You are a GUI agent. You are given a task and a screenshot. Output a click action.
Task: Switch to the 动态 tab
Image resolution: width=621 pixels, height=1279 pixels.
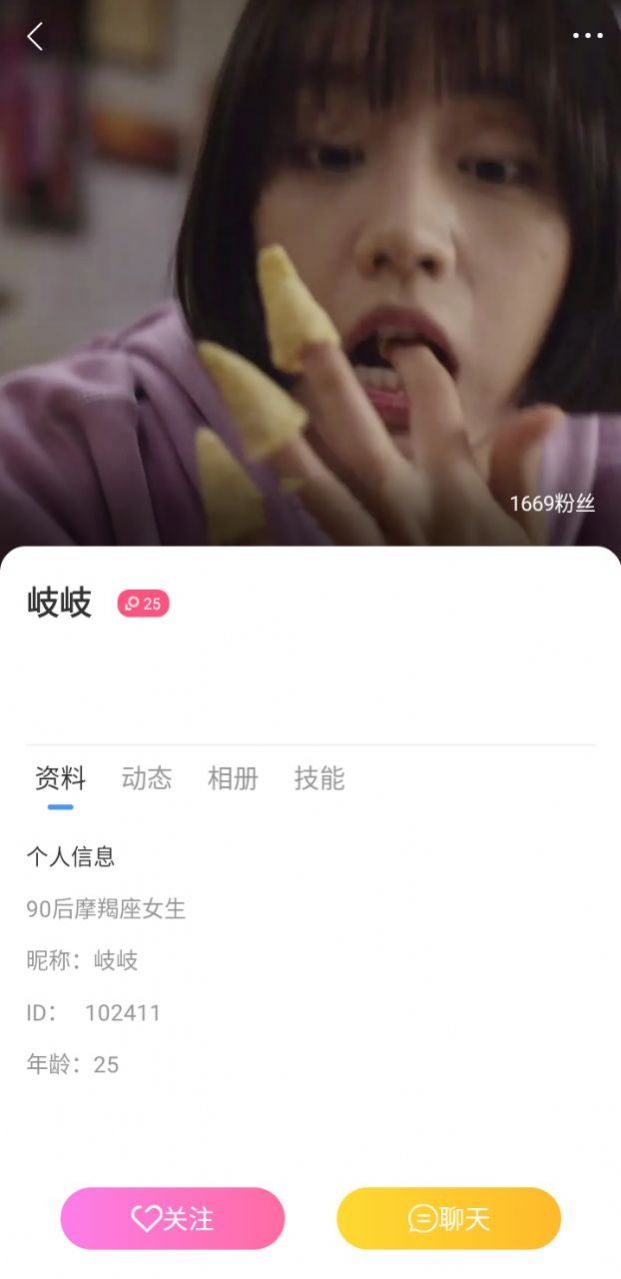point(147,778)
